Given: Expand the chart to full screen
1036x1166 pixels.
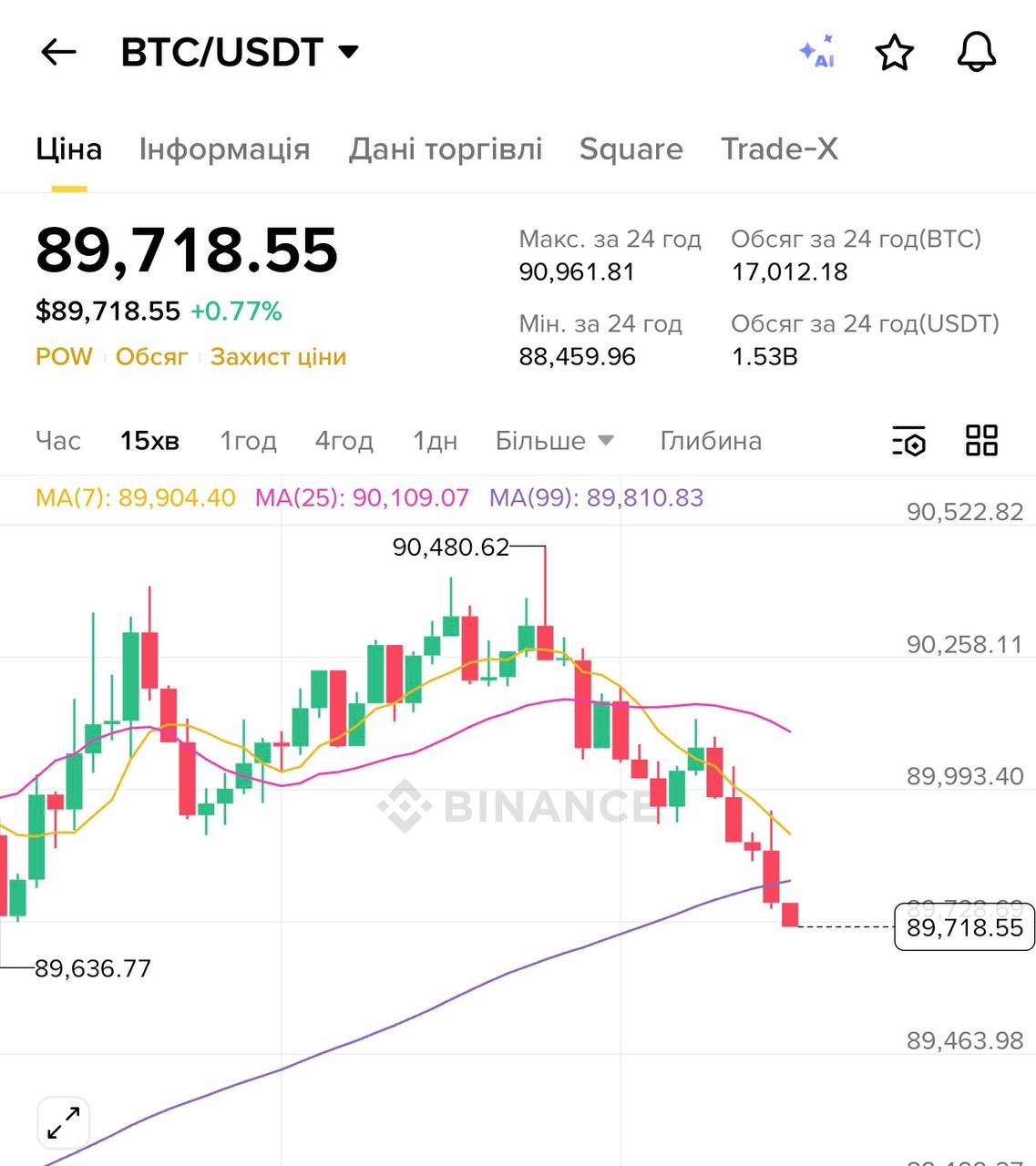Looking at the screenshot, I should [64, 1122].
